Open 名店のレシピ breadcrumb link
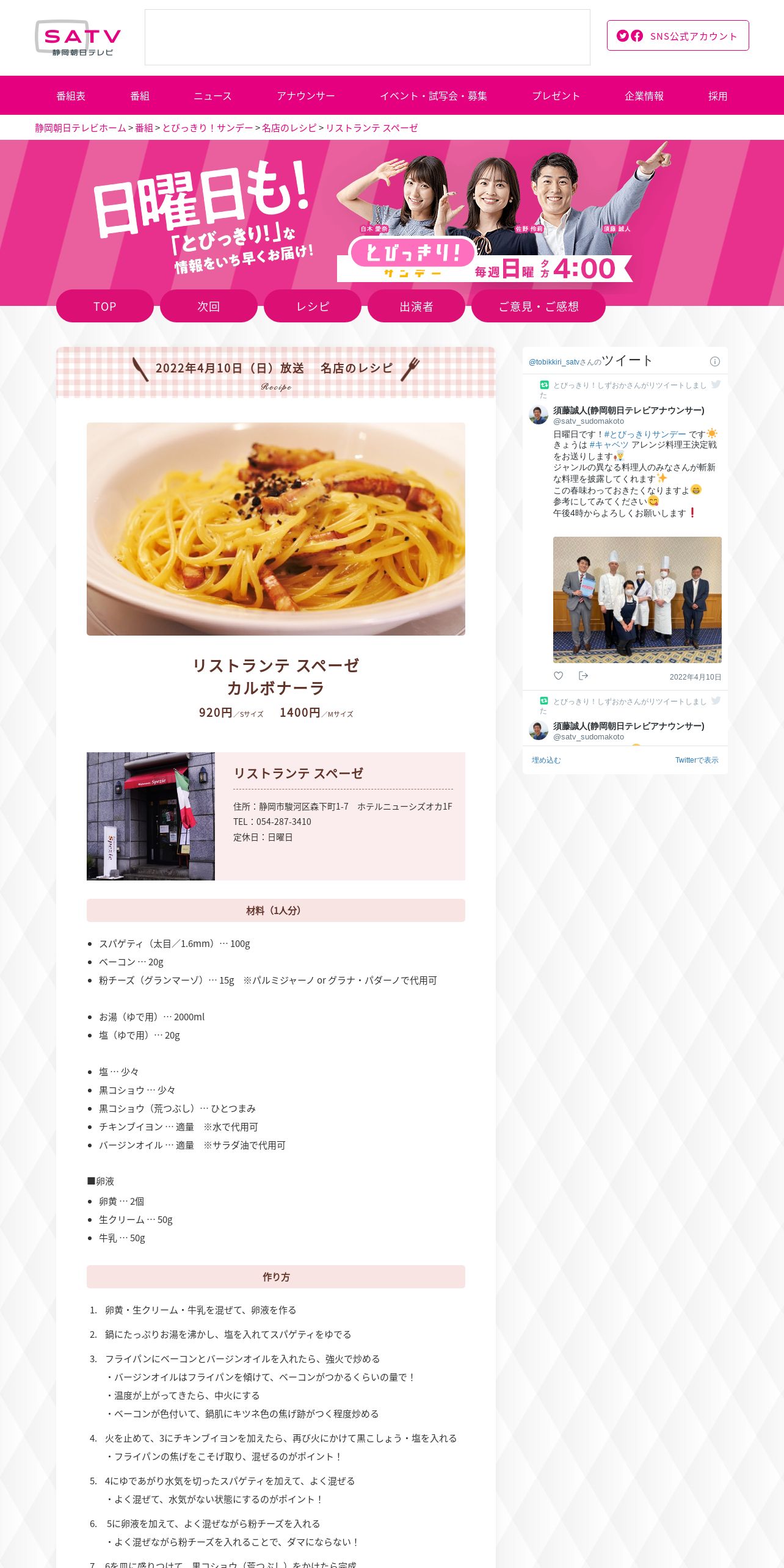This screenshot has width=784, height=1568. coord(289,128)
